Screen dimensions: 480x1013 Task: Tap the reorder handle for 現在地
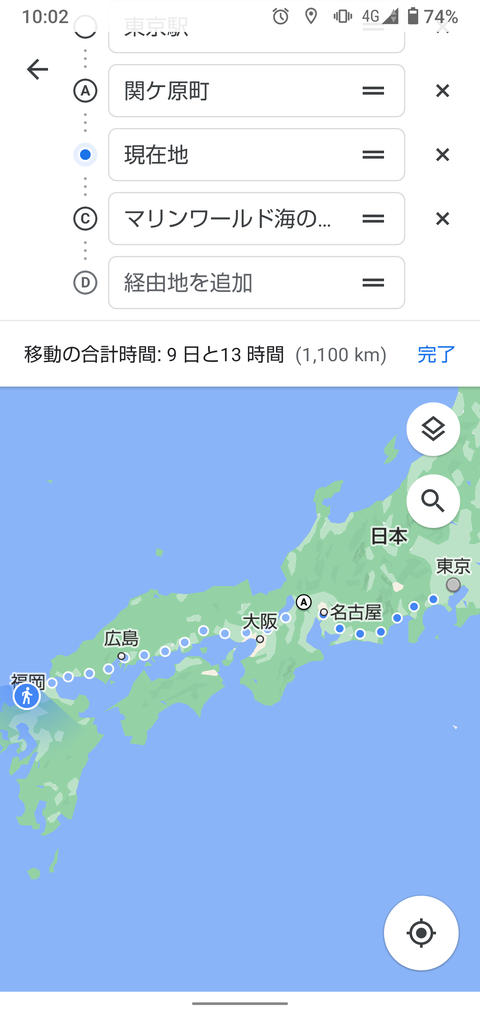coord(373,155)
